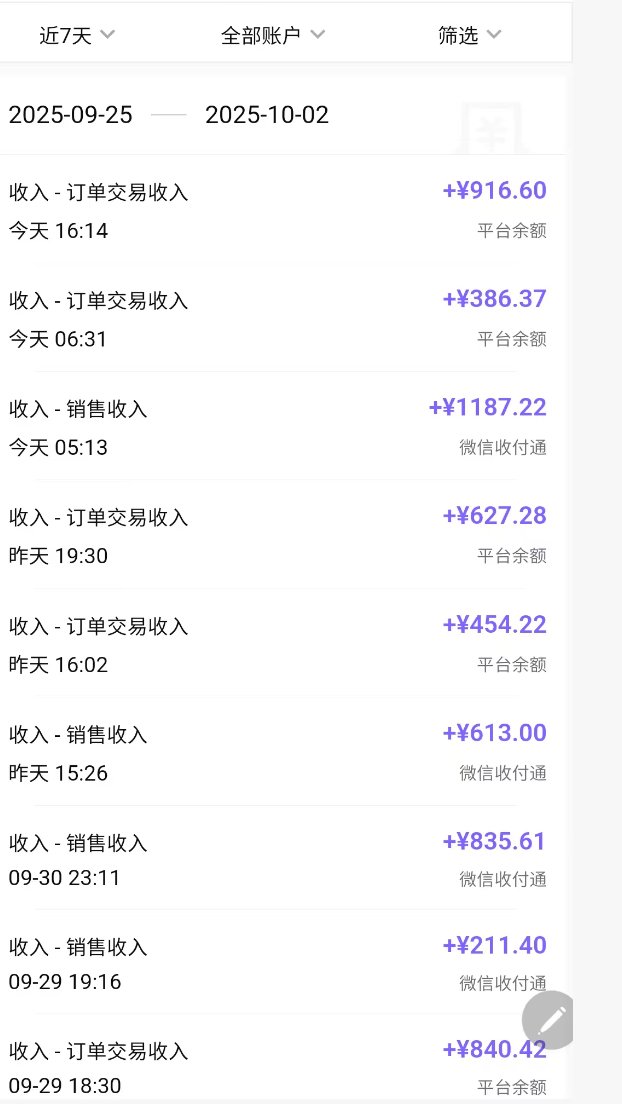
Task: Expand the 全部账户 account filter
Action: click(x=272, y=36)
